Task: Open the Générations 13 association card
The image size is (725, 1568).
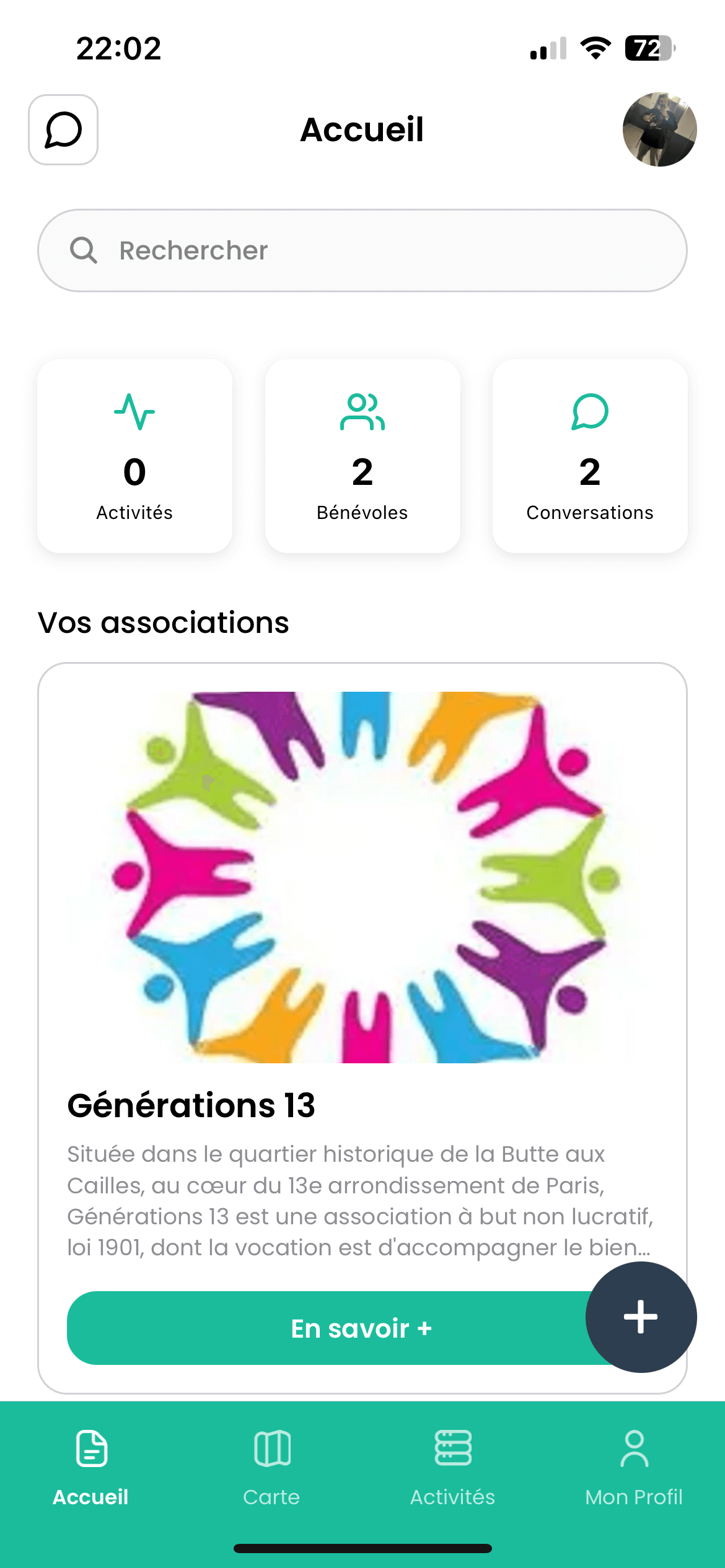Action: (x=362, y=929)
